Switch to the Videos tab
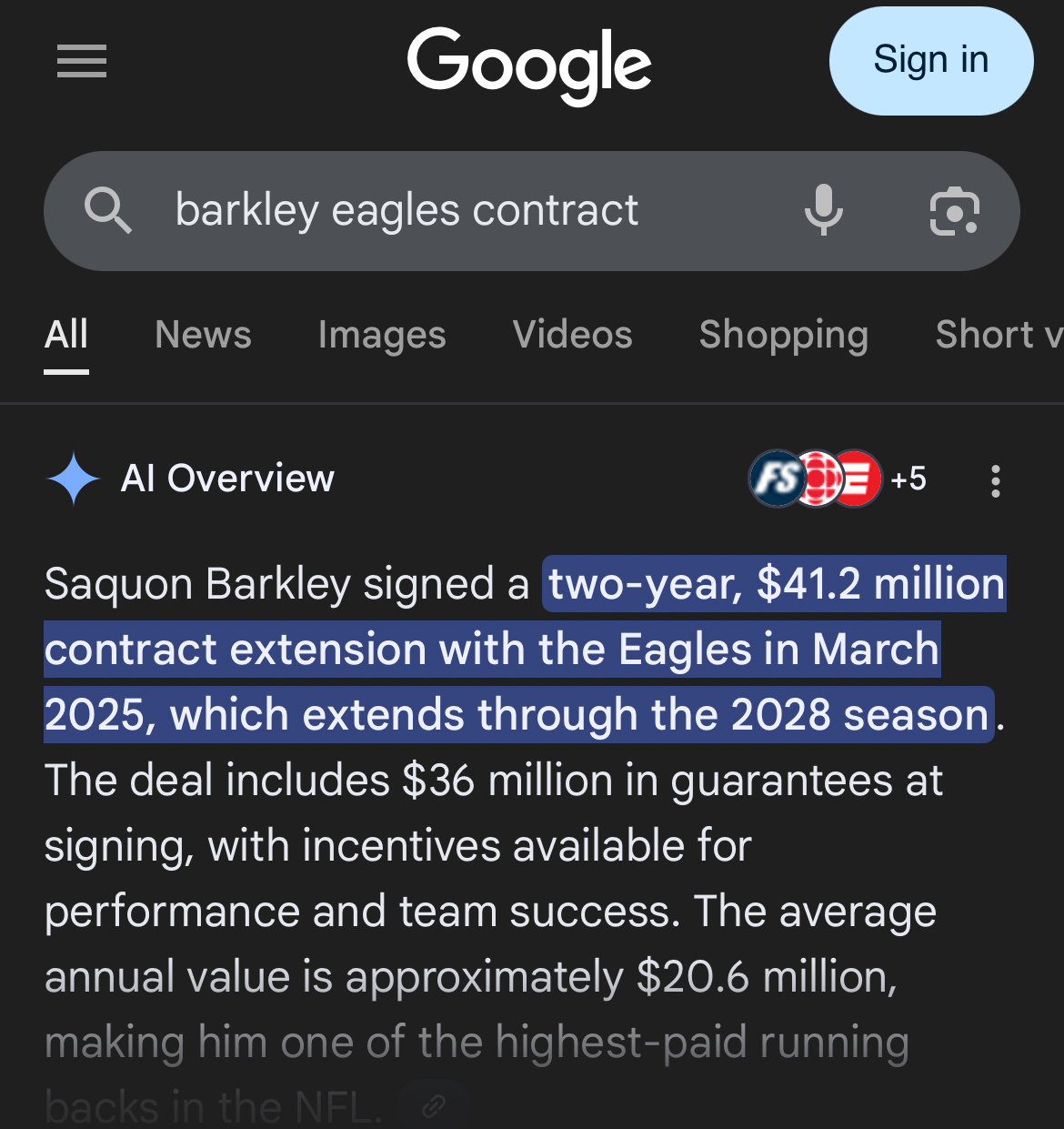The image size is (1064, 1129). point(572,335)
